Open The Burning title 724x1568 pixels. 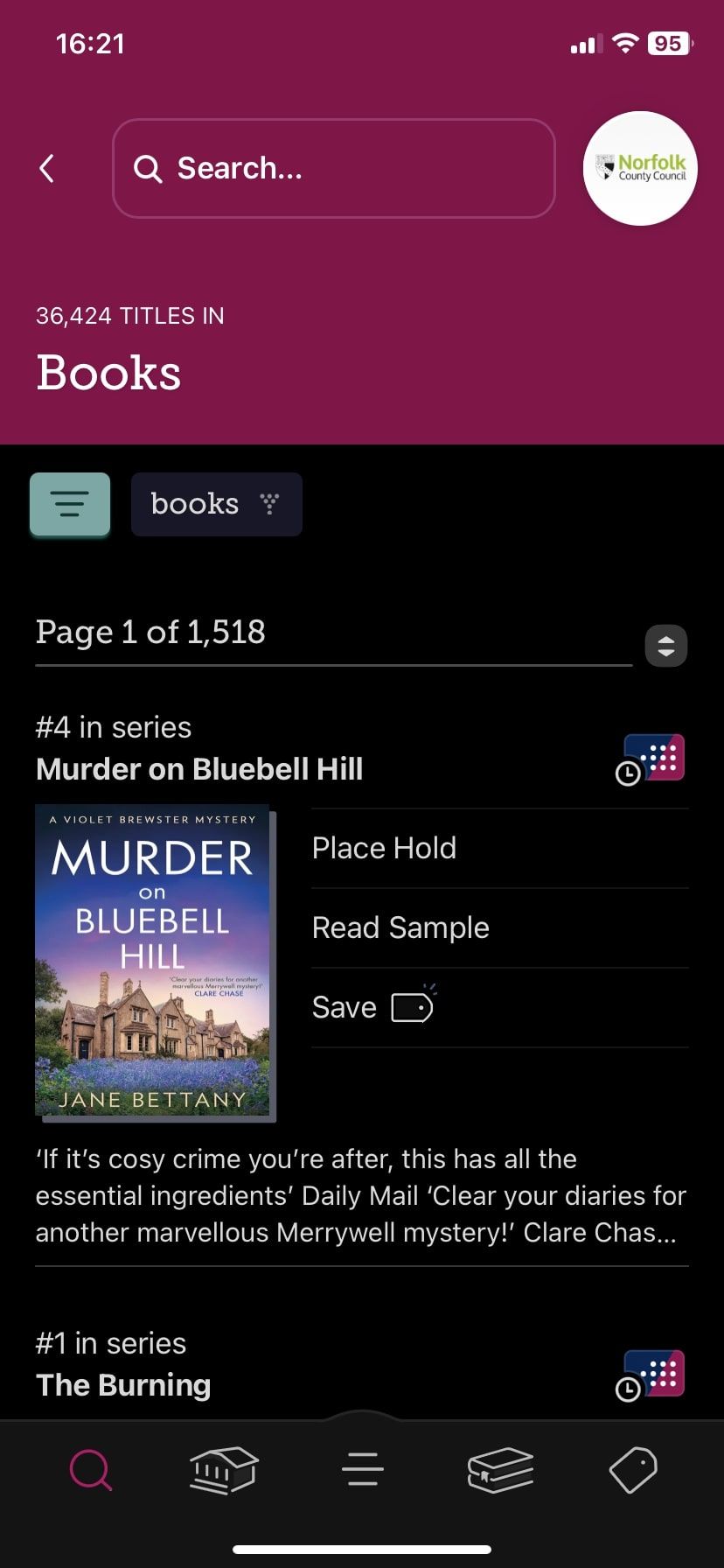(x=123, y=1385)
